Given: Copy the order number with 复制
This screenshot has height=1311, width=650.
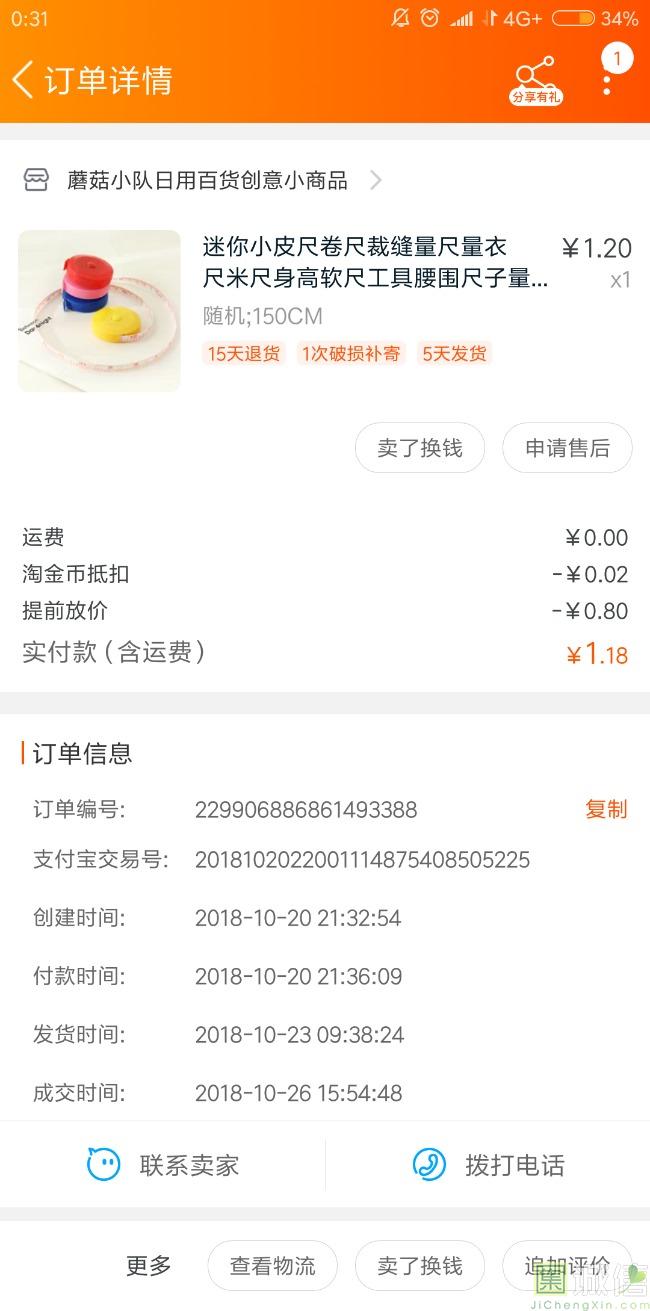Looking at the screenshot, I should click(606, 809).
